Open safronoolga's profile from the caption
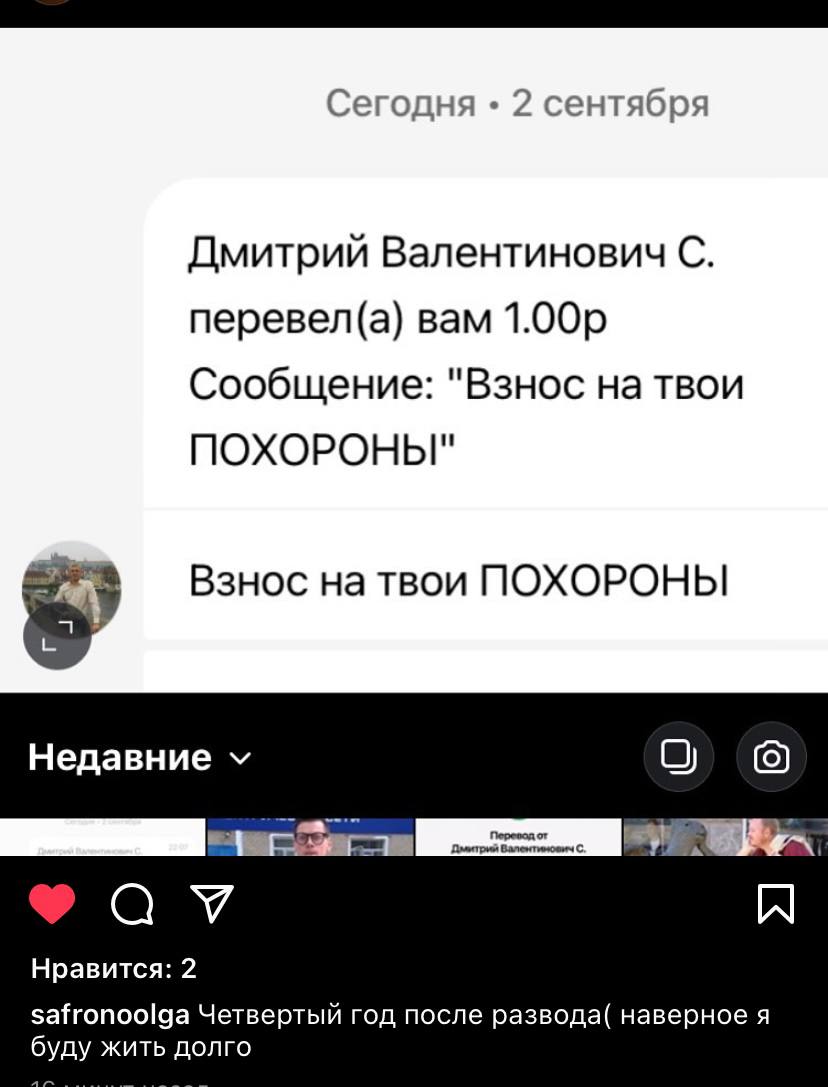The height and width of the screenshot is (1087, 828). pos(110,1015)
